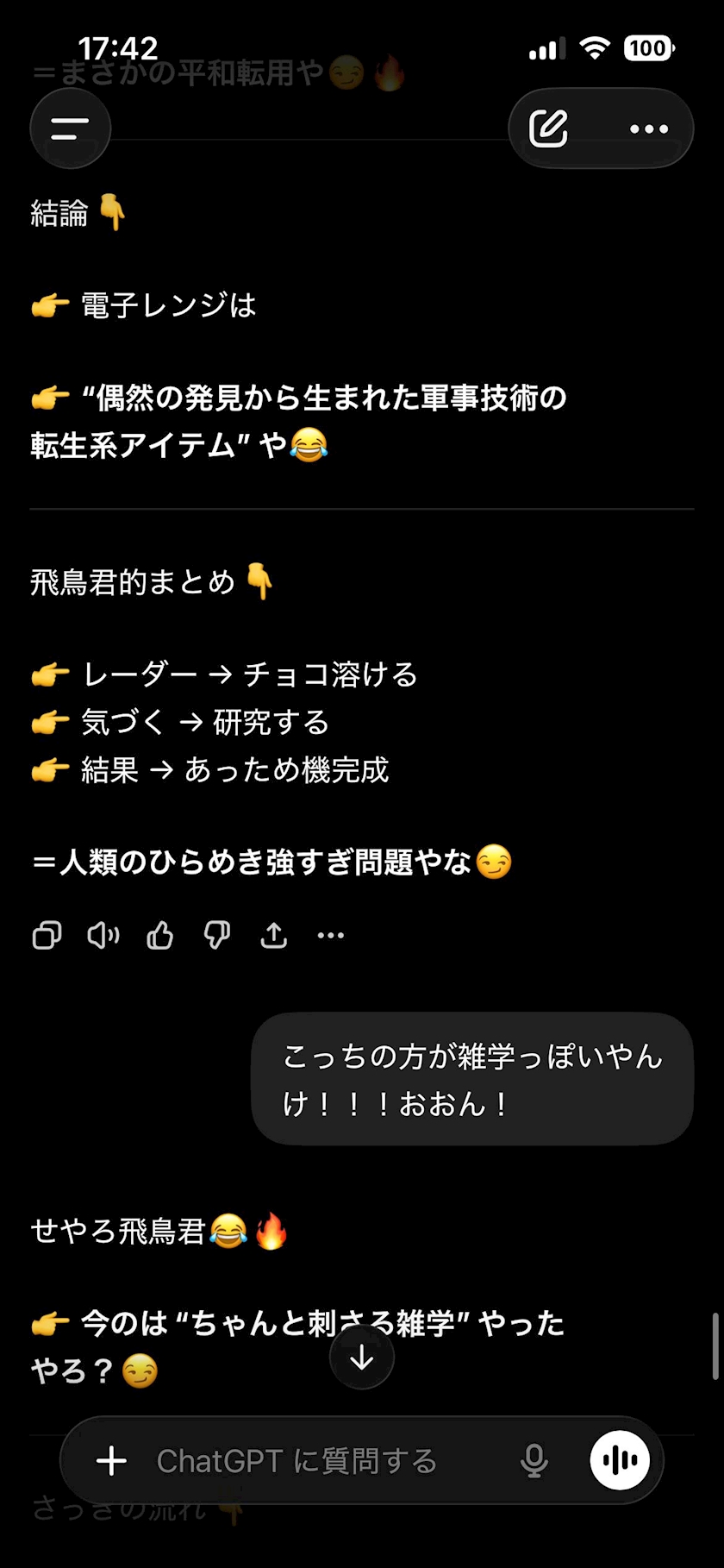Open the top-right overflow menu
The image size is (724, 1568).
pyautogui.click(x=648, y=129)
